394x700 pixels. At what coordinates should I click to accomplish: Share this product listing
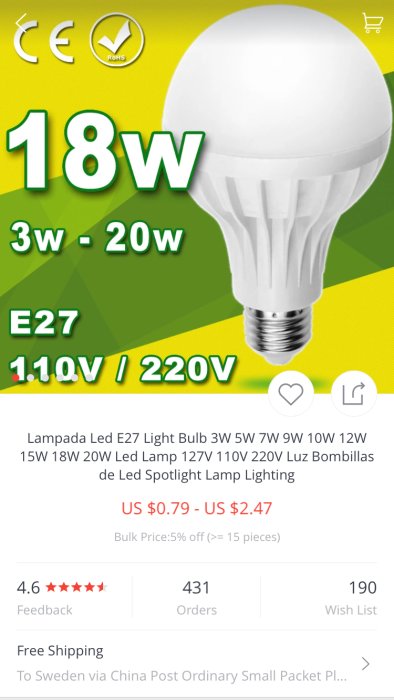click(354, 394)
